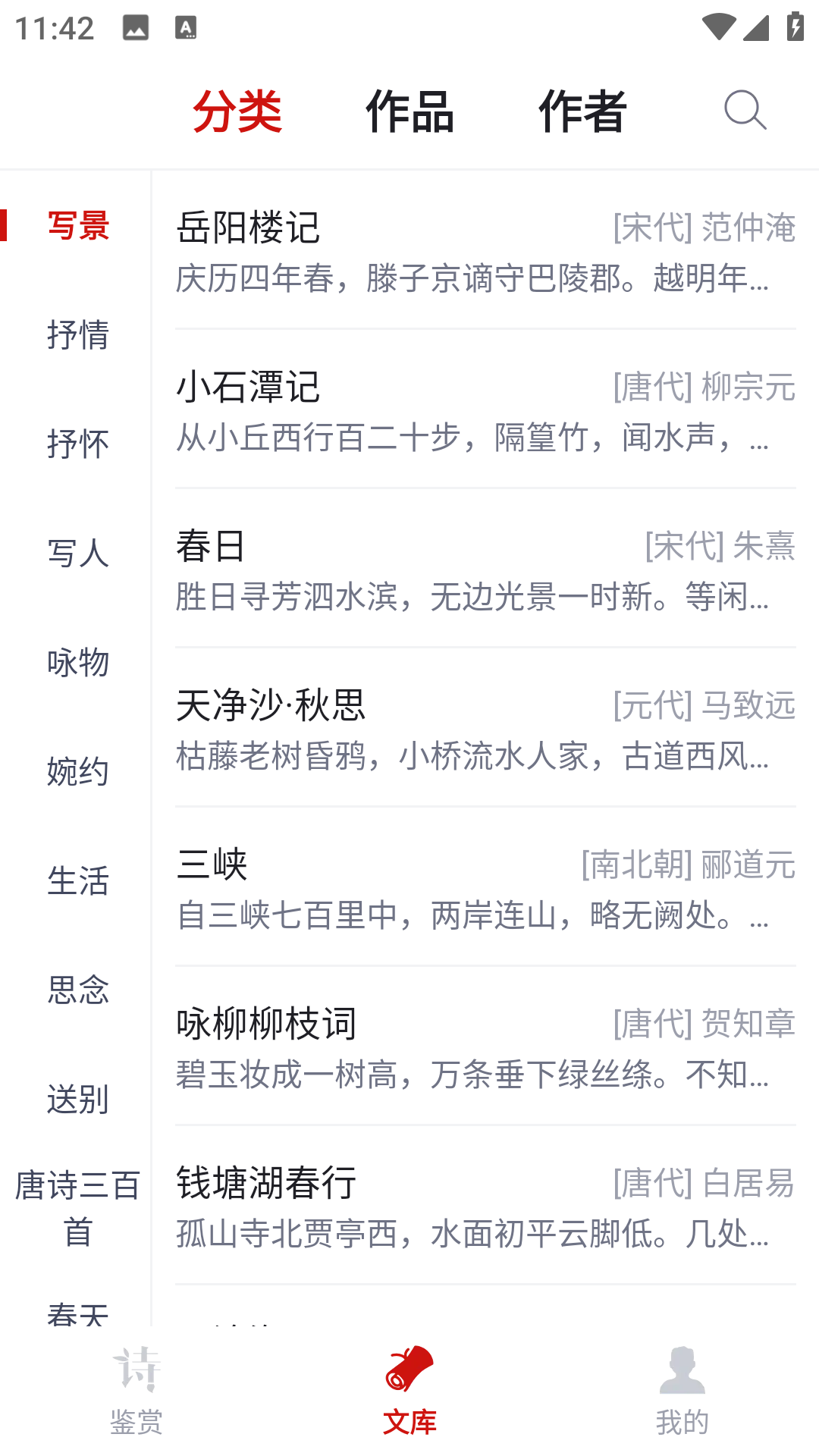Image resolution: width=819 pixels, height=1456 pixels.
Task: Open 钱塘湖春行 by 白居易
Action: [x=485, y=1206]
